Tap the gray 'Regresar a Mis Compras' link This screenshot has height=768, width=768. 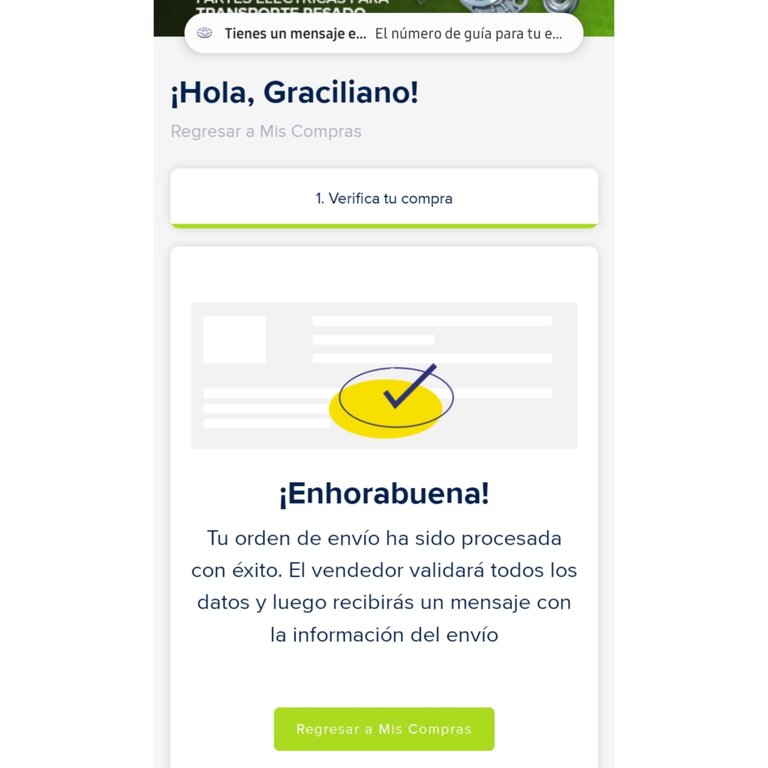click(266, 131)
